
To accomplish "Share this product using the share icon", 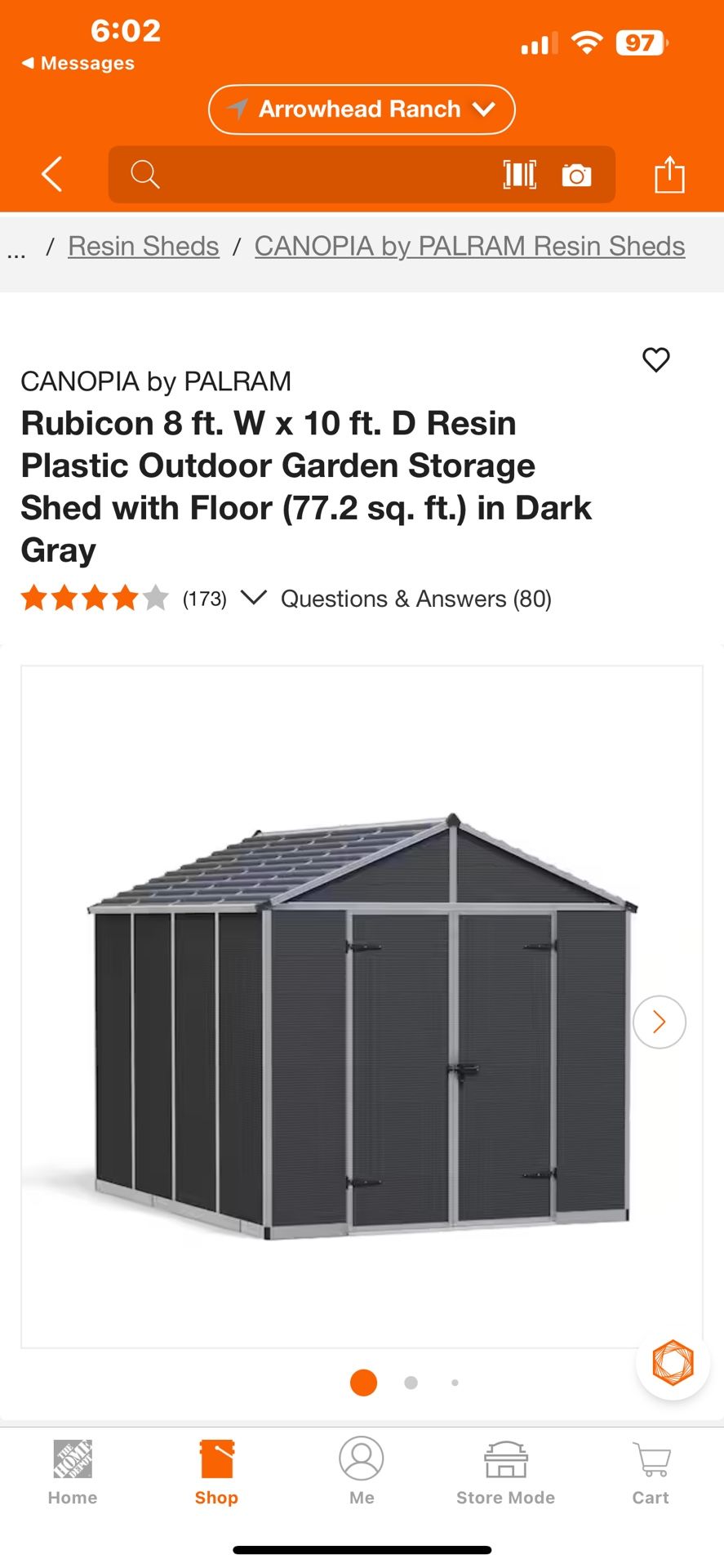I will point(671,174).
